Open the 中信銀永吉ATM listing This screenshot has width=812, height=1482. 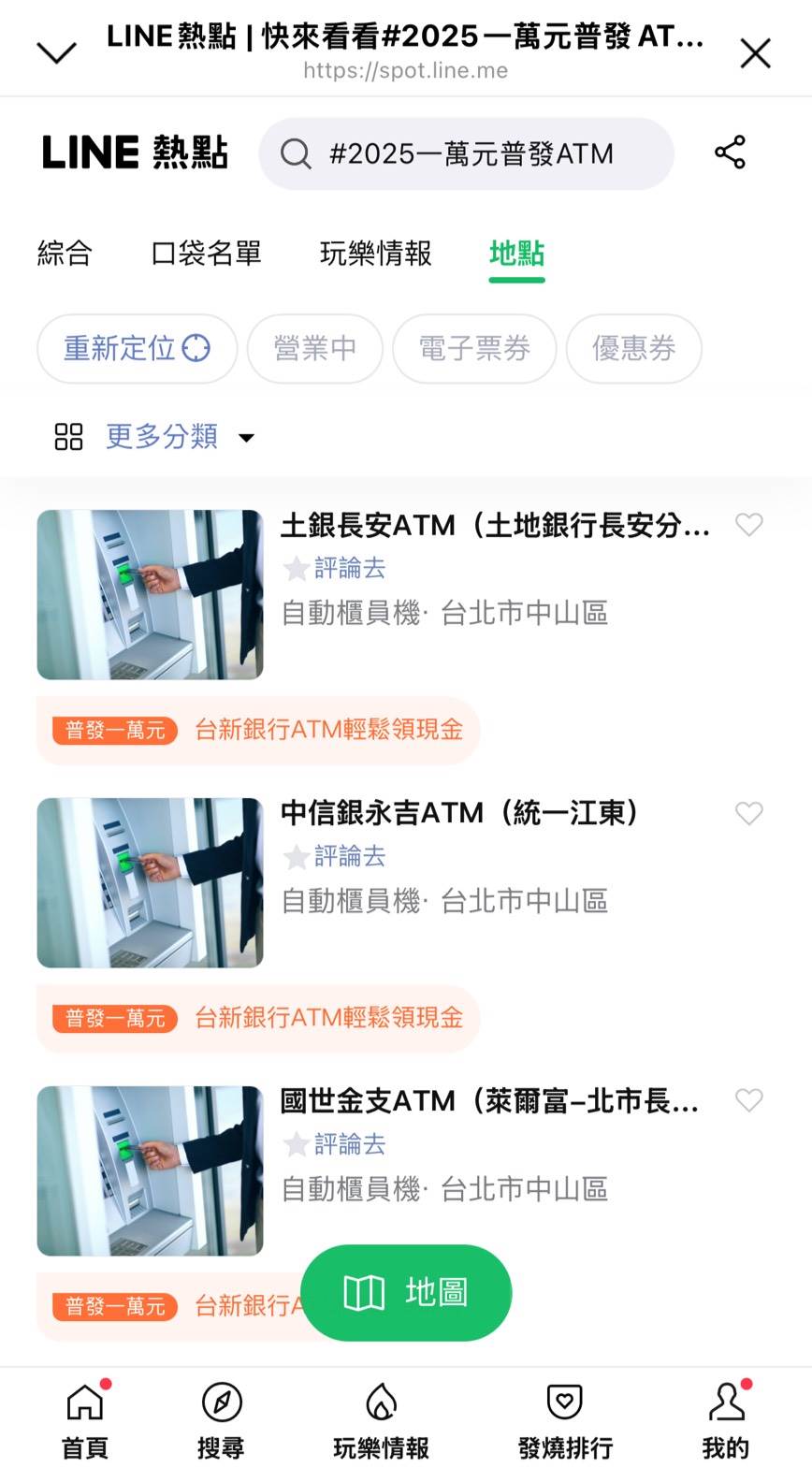click(458, 813)
